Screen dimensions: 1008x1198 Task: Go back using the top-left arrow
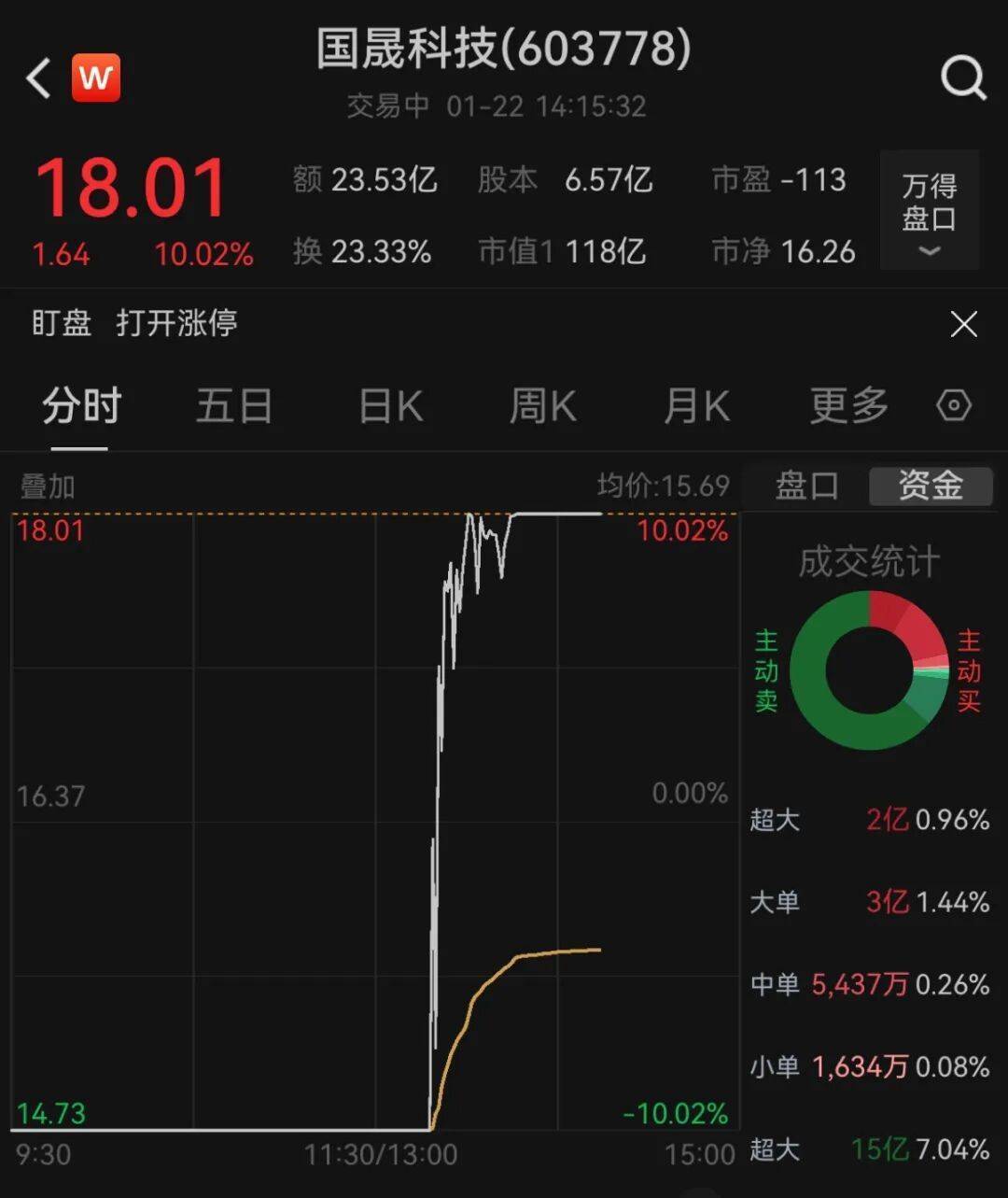point(38,78)
